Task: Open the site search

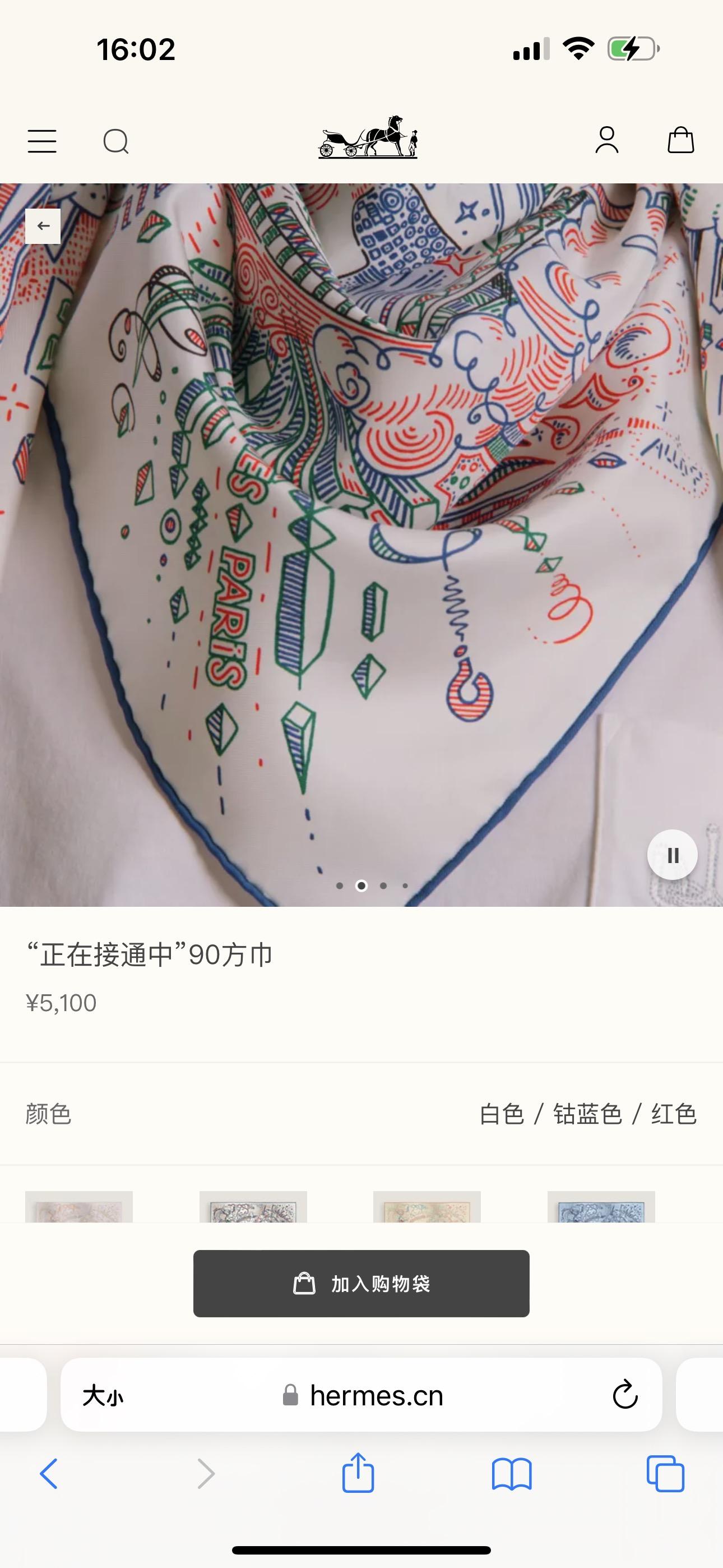Action: tap(115, 141)
